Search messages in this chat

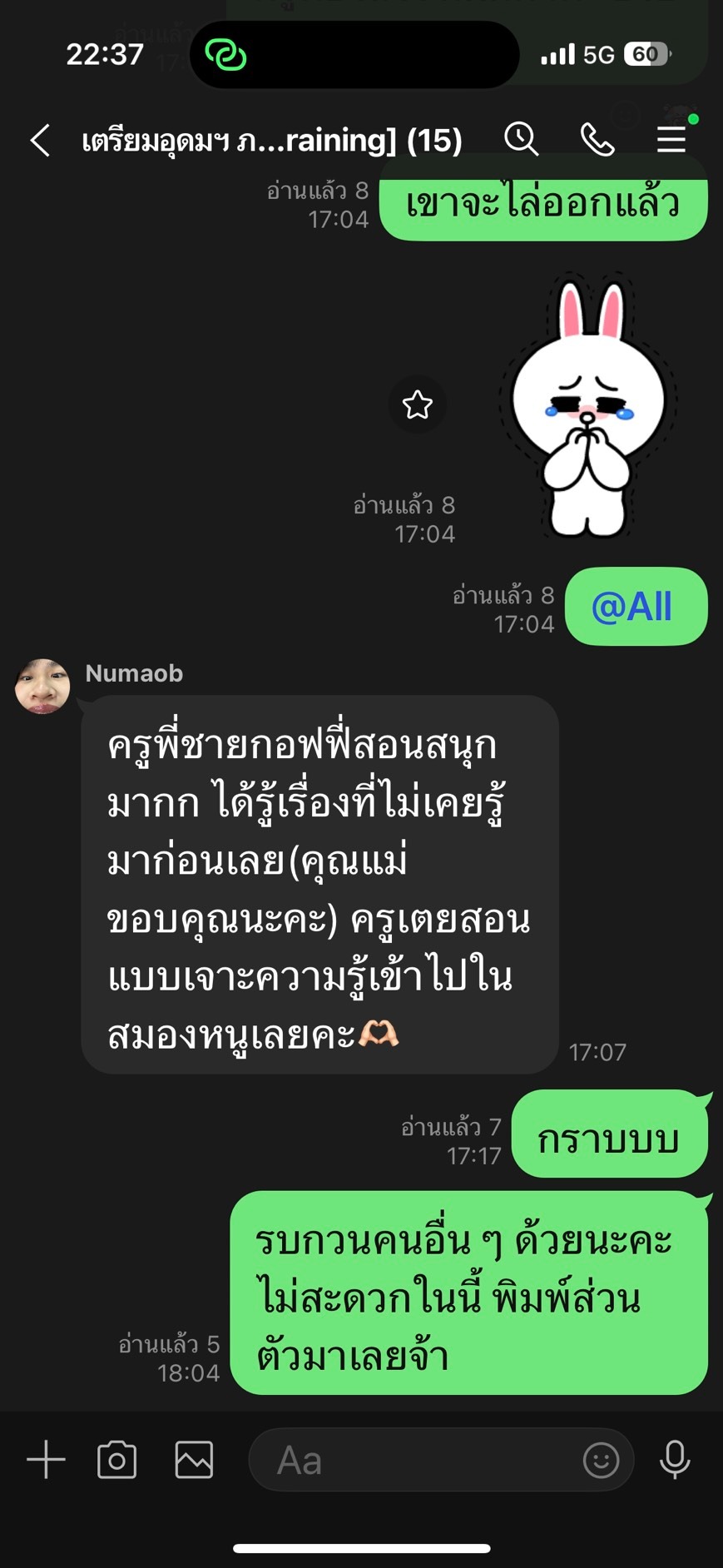tap(522, 139)
